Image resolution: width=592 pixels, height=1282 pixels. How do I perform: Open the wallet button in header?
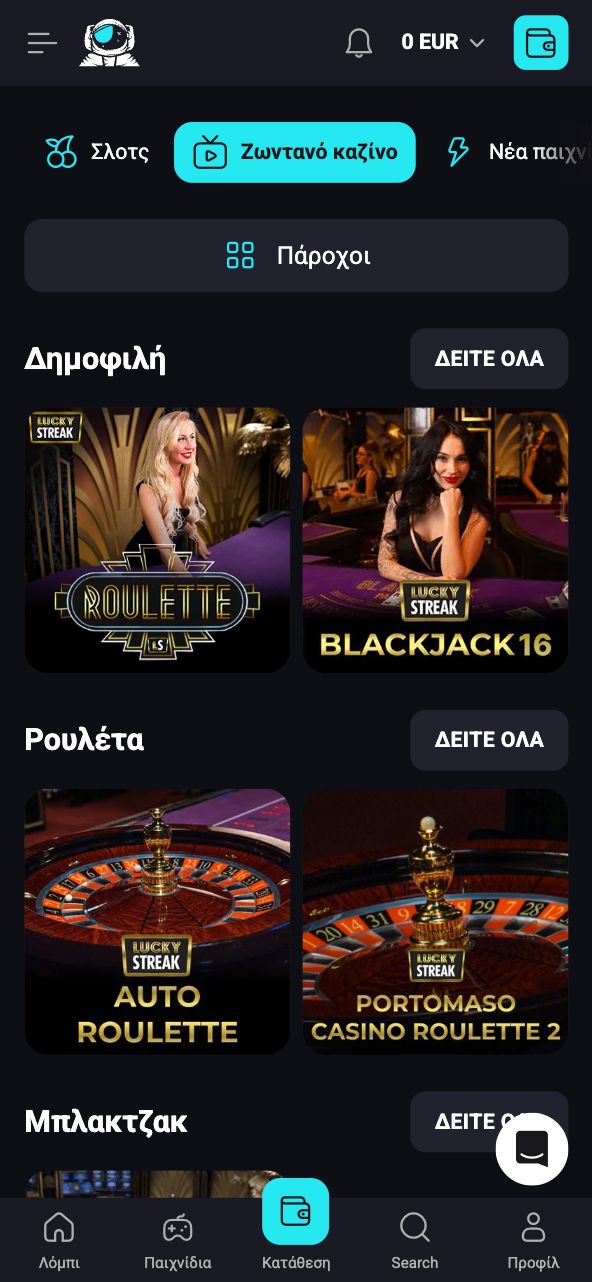coord(541,42)
